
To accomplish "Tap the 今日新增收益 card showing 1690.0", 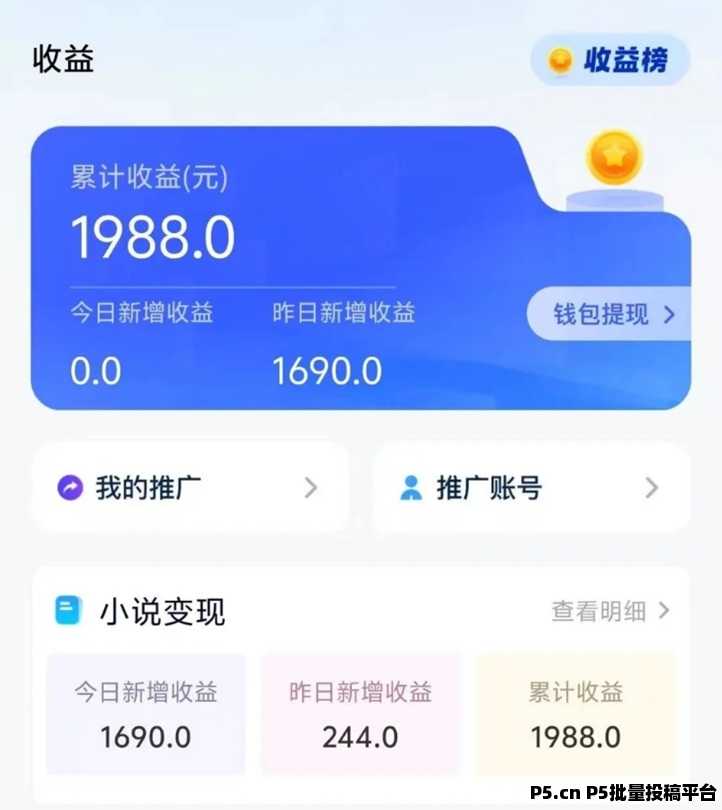I will tap(145, 712).
